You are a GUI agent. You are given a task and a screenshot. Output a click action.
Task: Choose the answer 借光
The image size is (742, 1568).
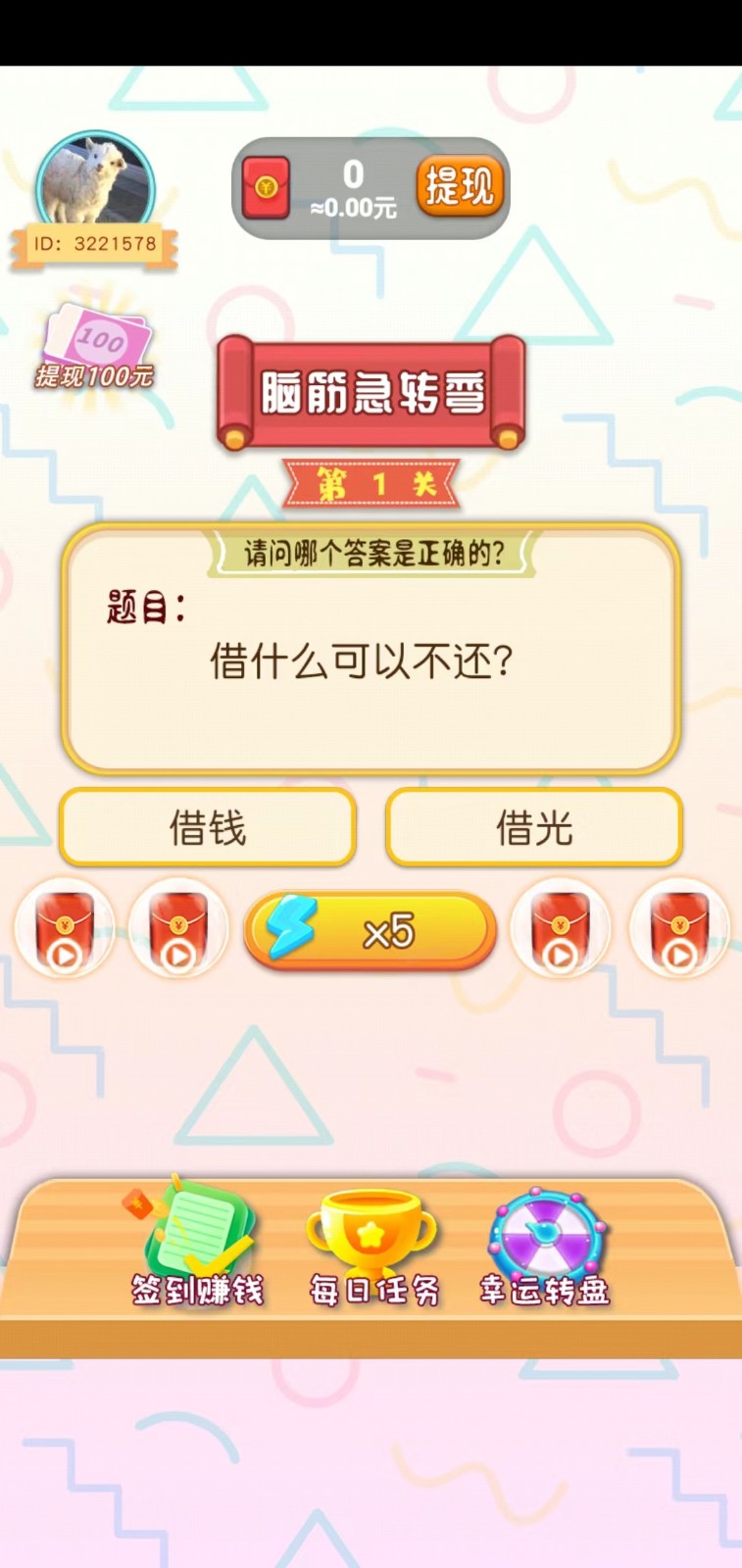(x=534, y=828)
